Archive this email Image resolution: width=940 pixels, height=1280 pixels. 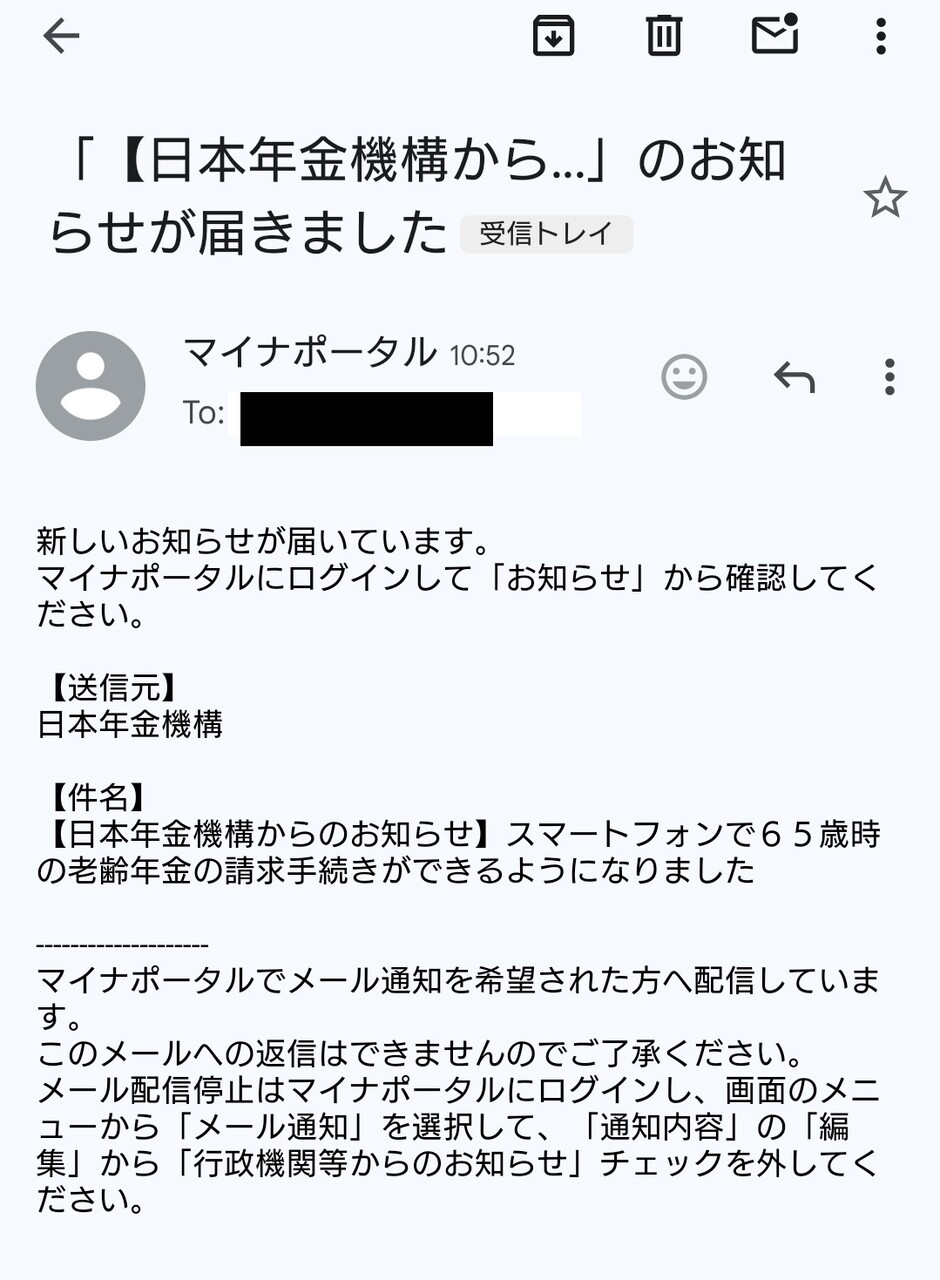pos(553,37)
